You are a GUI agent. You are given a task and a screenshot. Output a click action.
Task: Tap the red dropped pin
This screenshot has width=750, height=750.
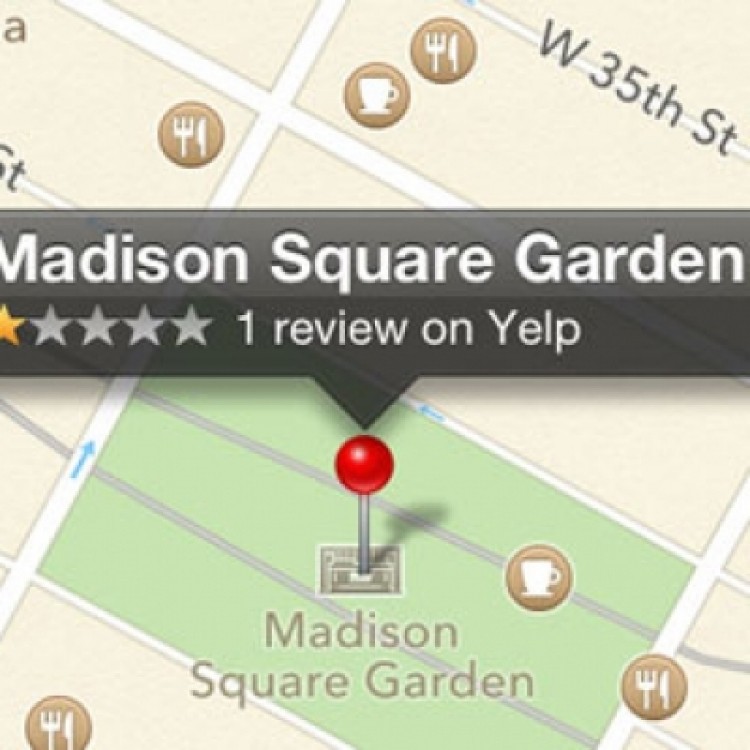[x=364, y=465]
